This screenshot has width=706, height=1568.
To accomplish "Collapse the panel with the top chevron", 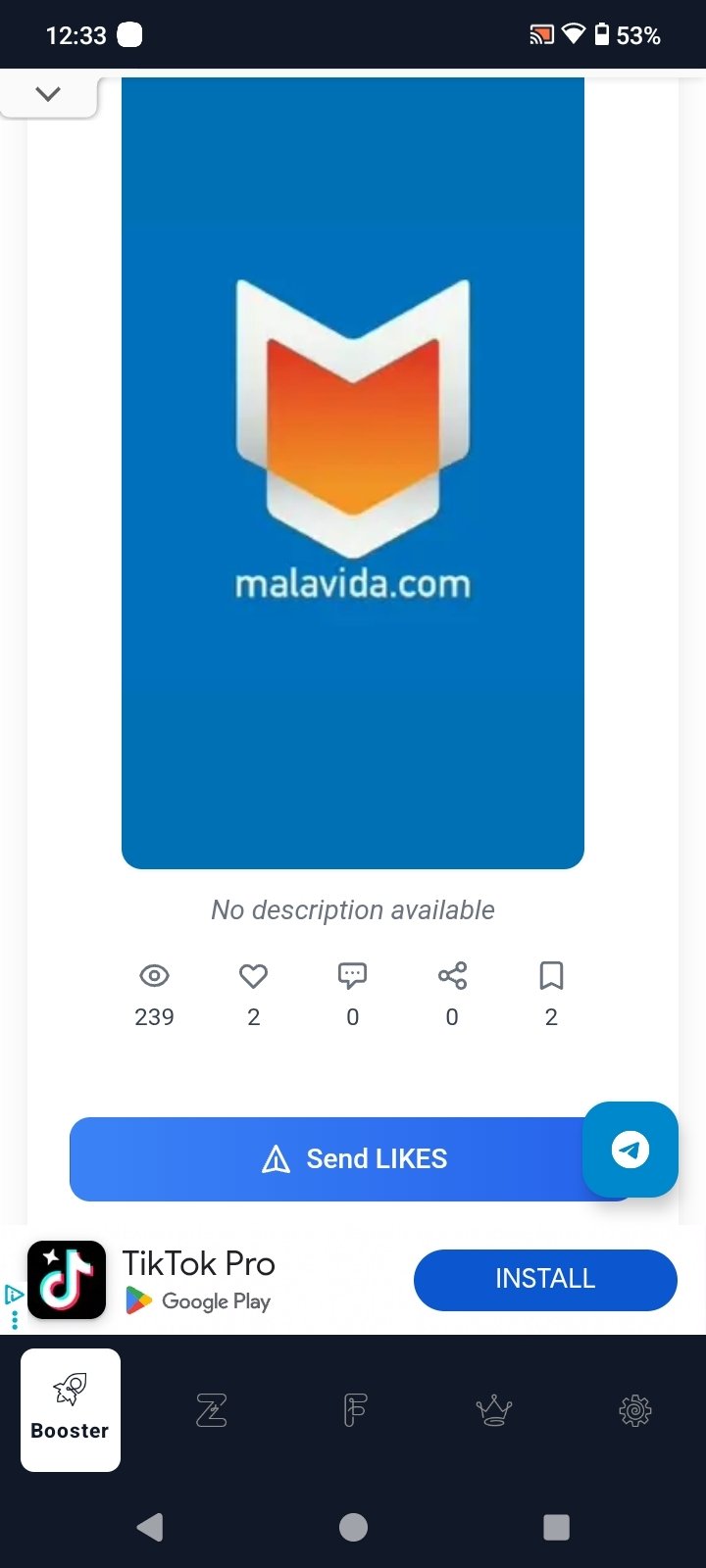I will [48, 94].
